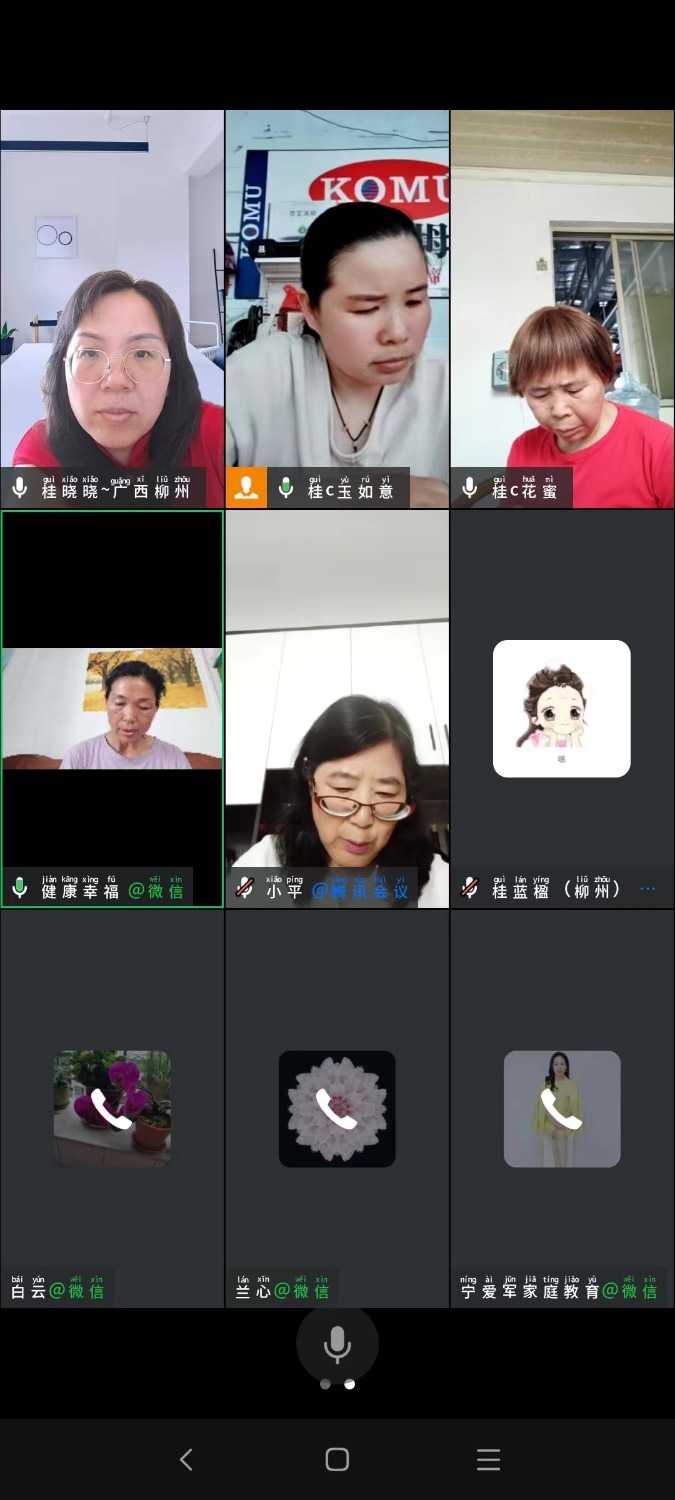Select 小平 participant video tile
The width and height of the screenshot is (675, 1500).
337,709
